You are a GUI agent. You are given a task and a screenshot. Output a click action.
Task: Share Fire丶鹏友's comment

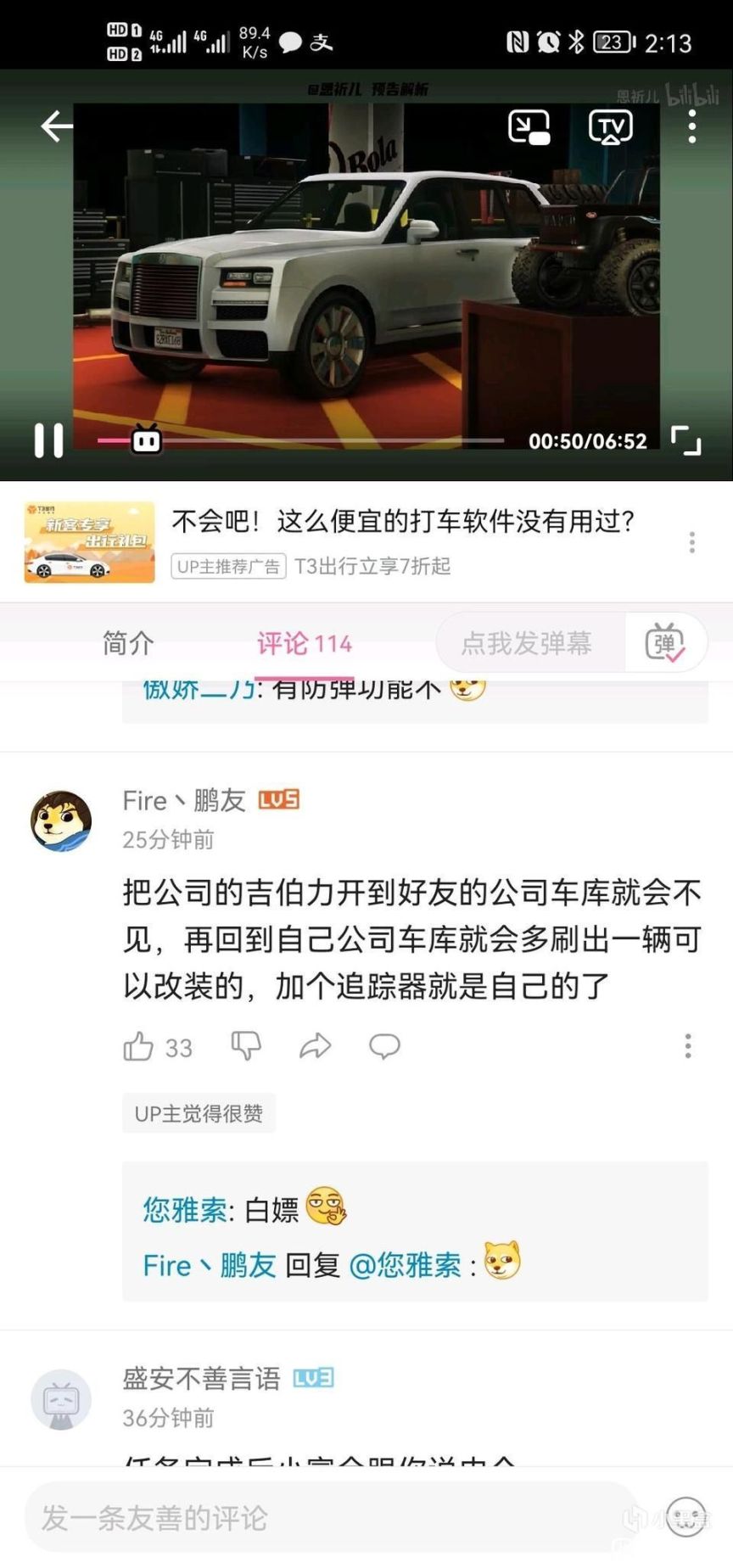point(315,1046)
